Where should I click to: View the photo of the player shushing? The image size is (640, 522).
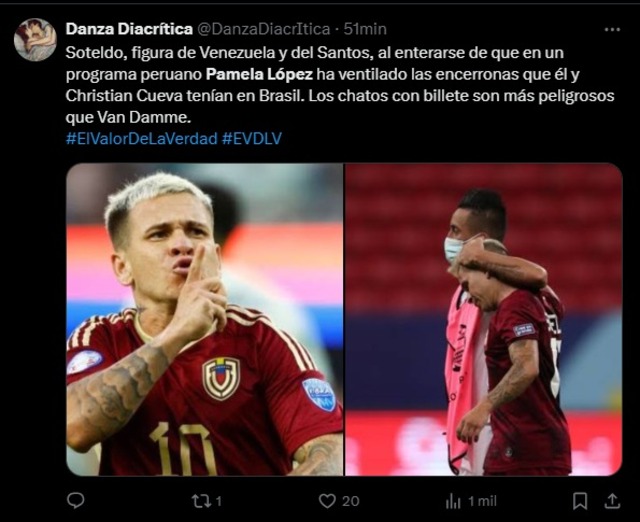(x=205, y=319)
